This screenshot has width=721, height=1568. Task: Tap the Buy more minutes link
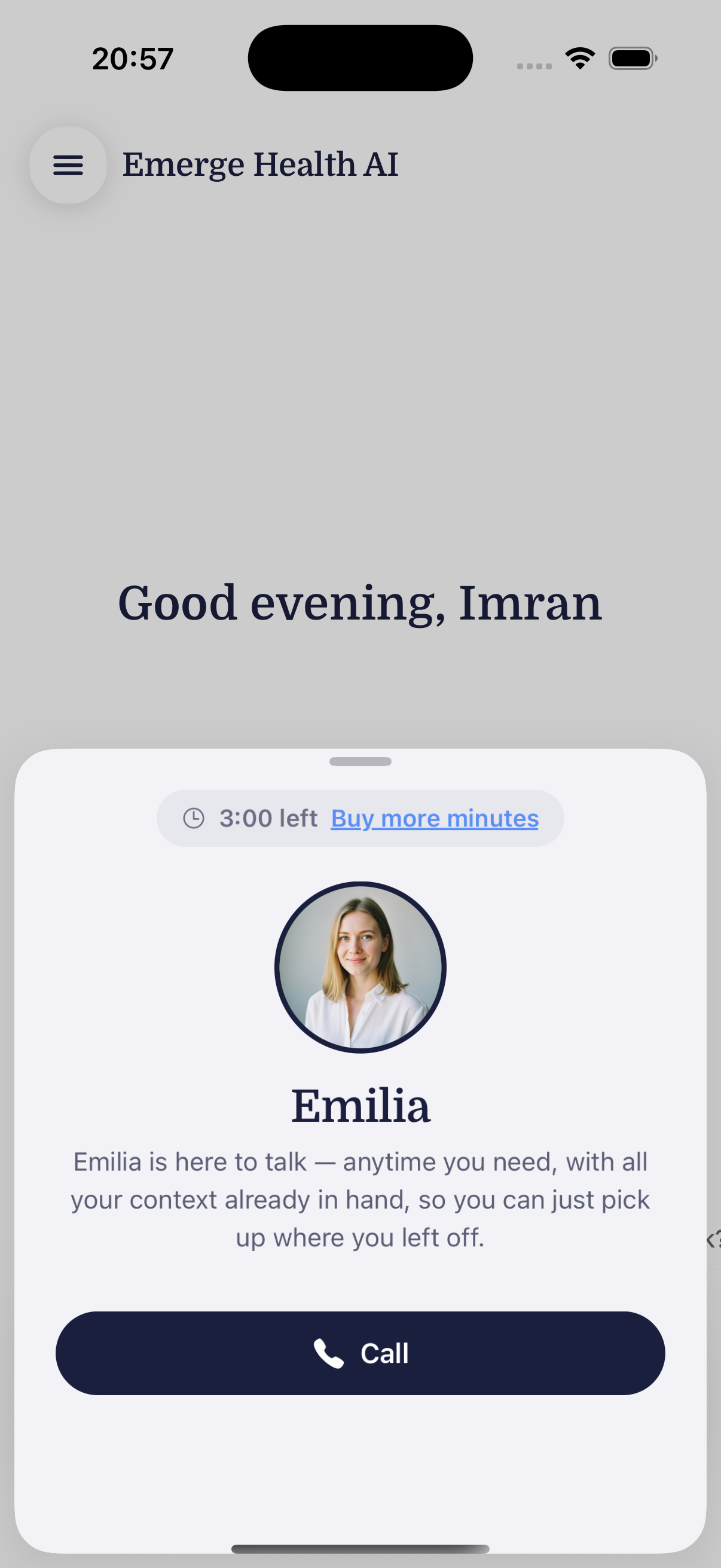click(x=435, y=819)
